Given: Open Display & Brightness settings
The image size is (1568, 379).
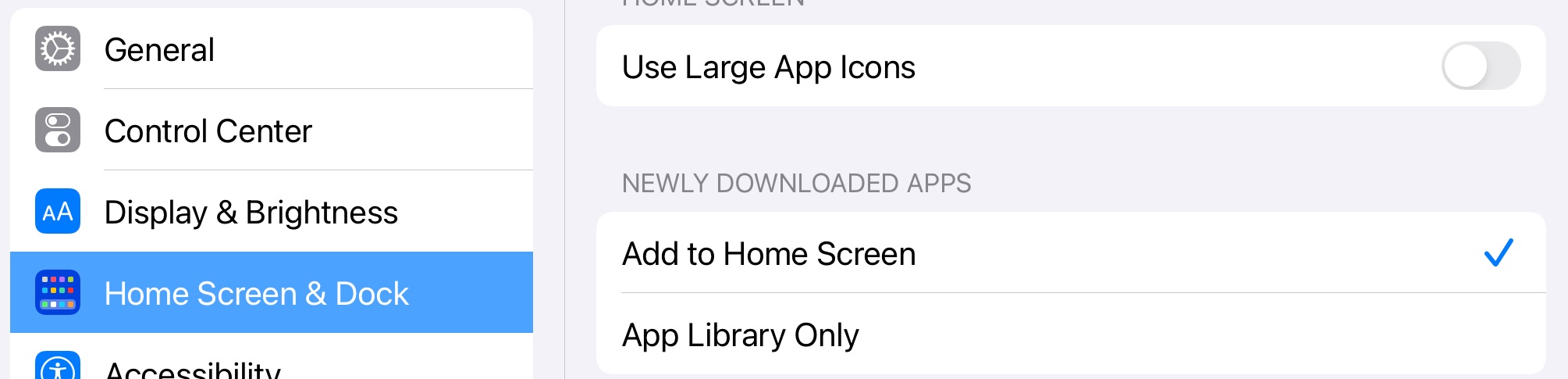Looking at the screenshot, I should coord(251,213).
